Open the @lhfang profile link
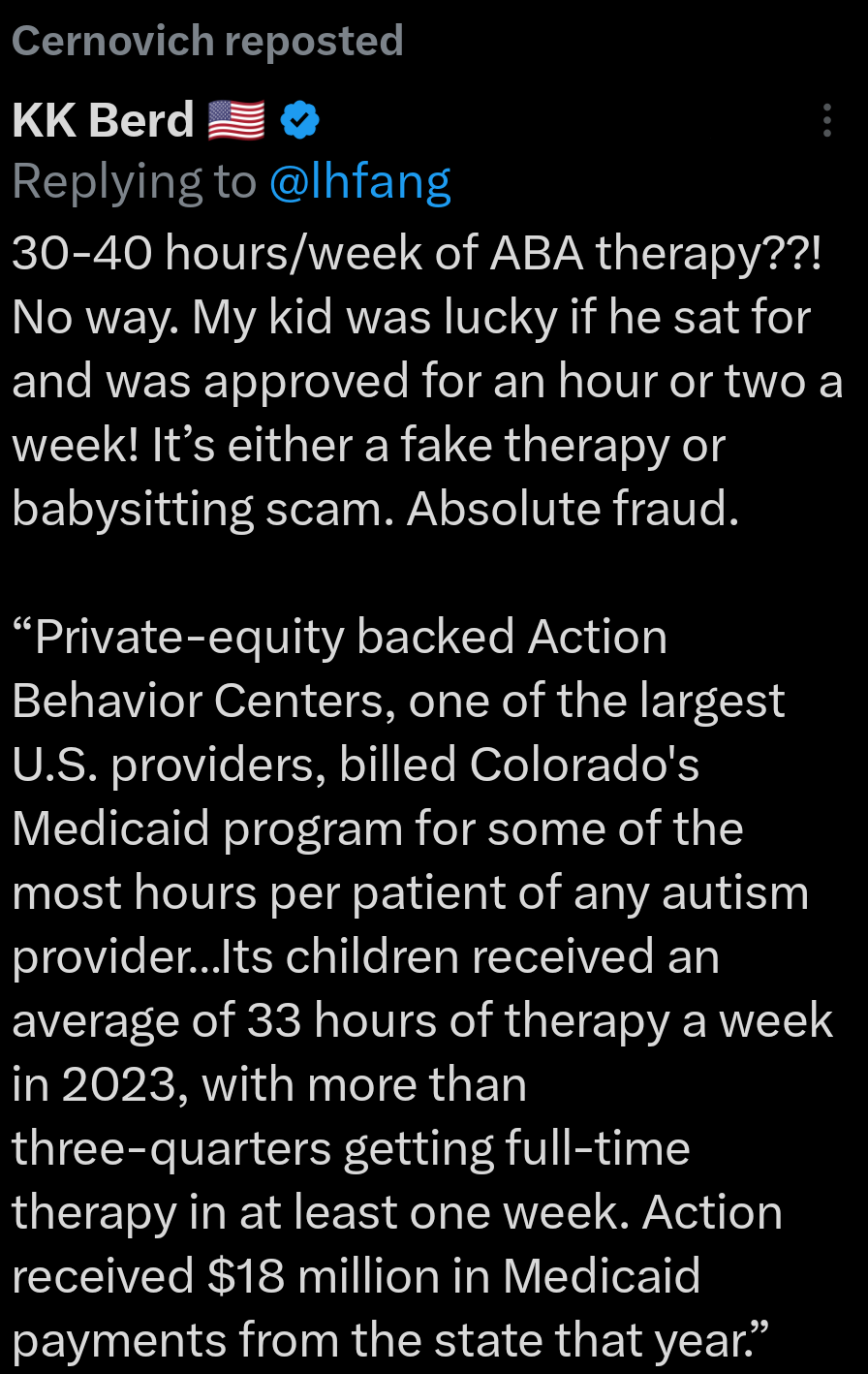The width and height of the screenshot is (868, 1374). 359,180
